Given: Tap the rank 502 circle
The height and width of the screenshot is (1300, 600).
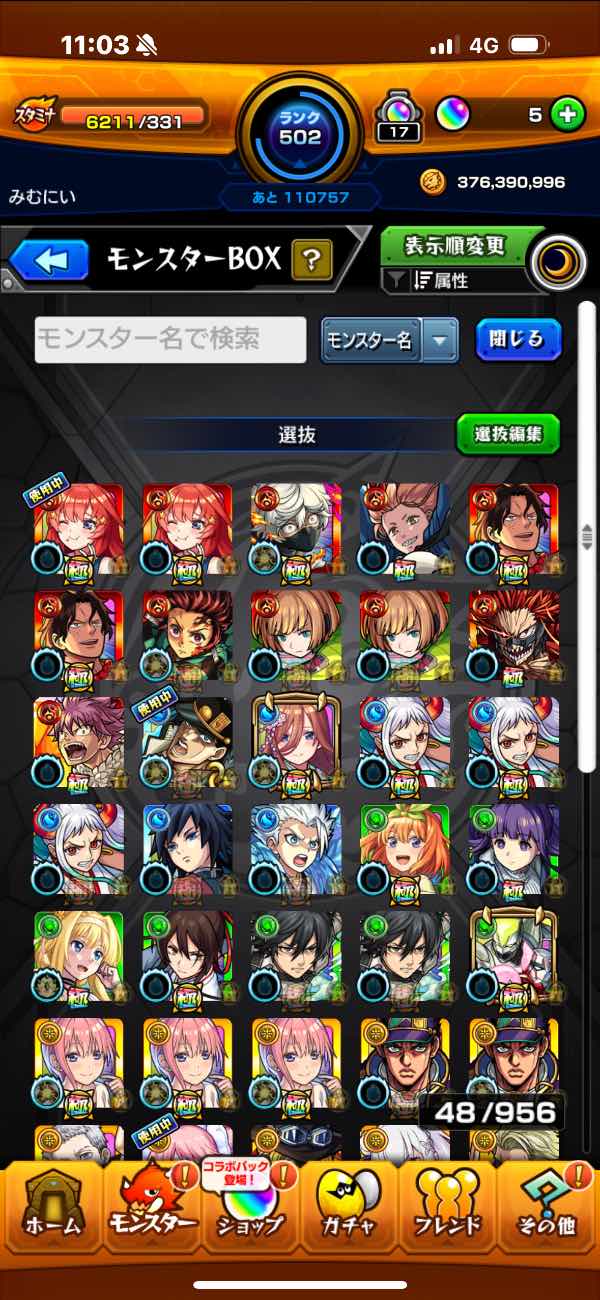Looking at the screenshot, I should (x=300, y=134).
